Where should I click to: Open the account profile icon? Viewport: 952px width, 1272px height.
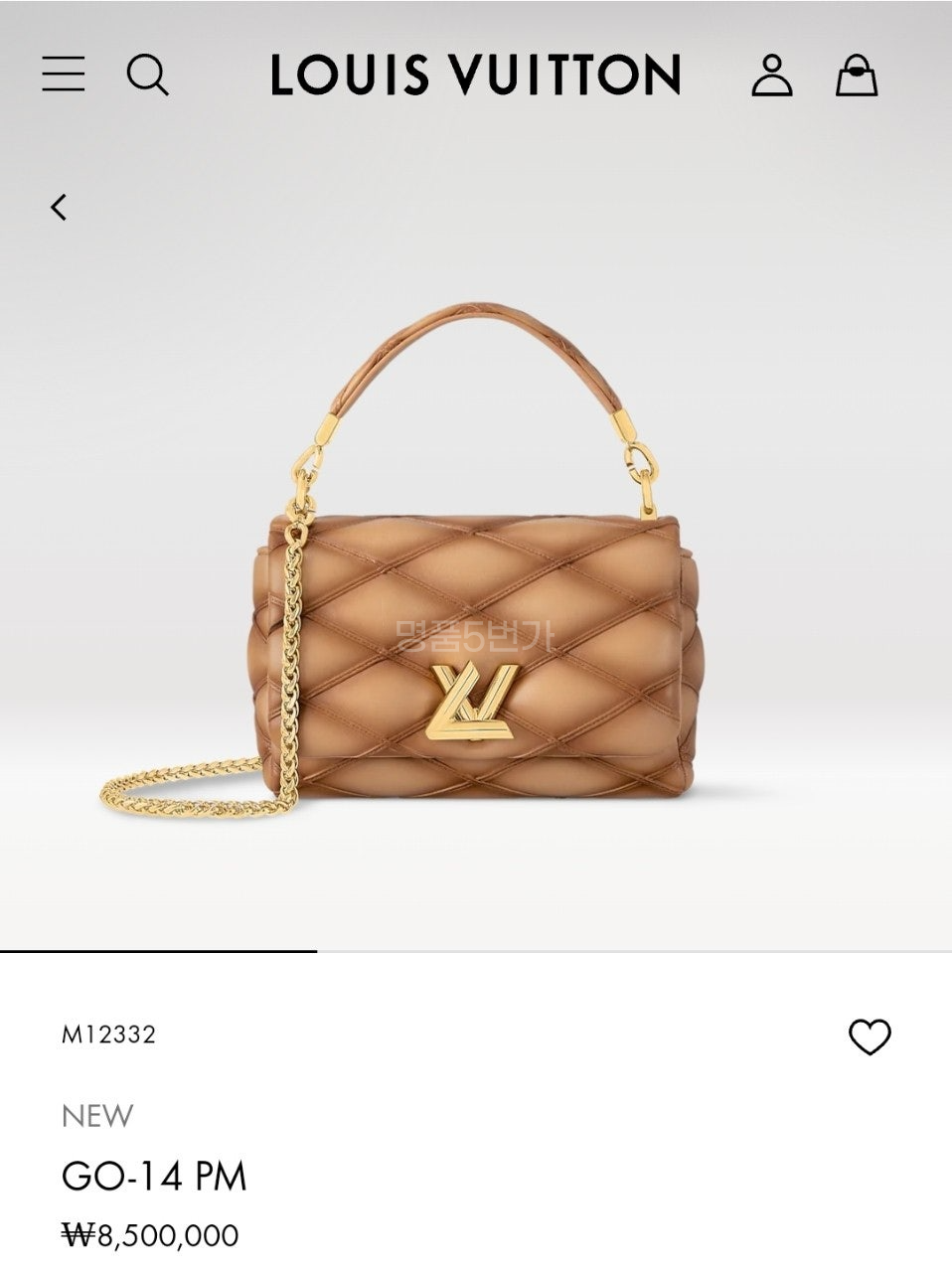coord(771,76)
